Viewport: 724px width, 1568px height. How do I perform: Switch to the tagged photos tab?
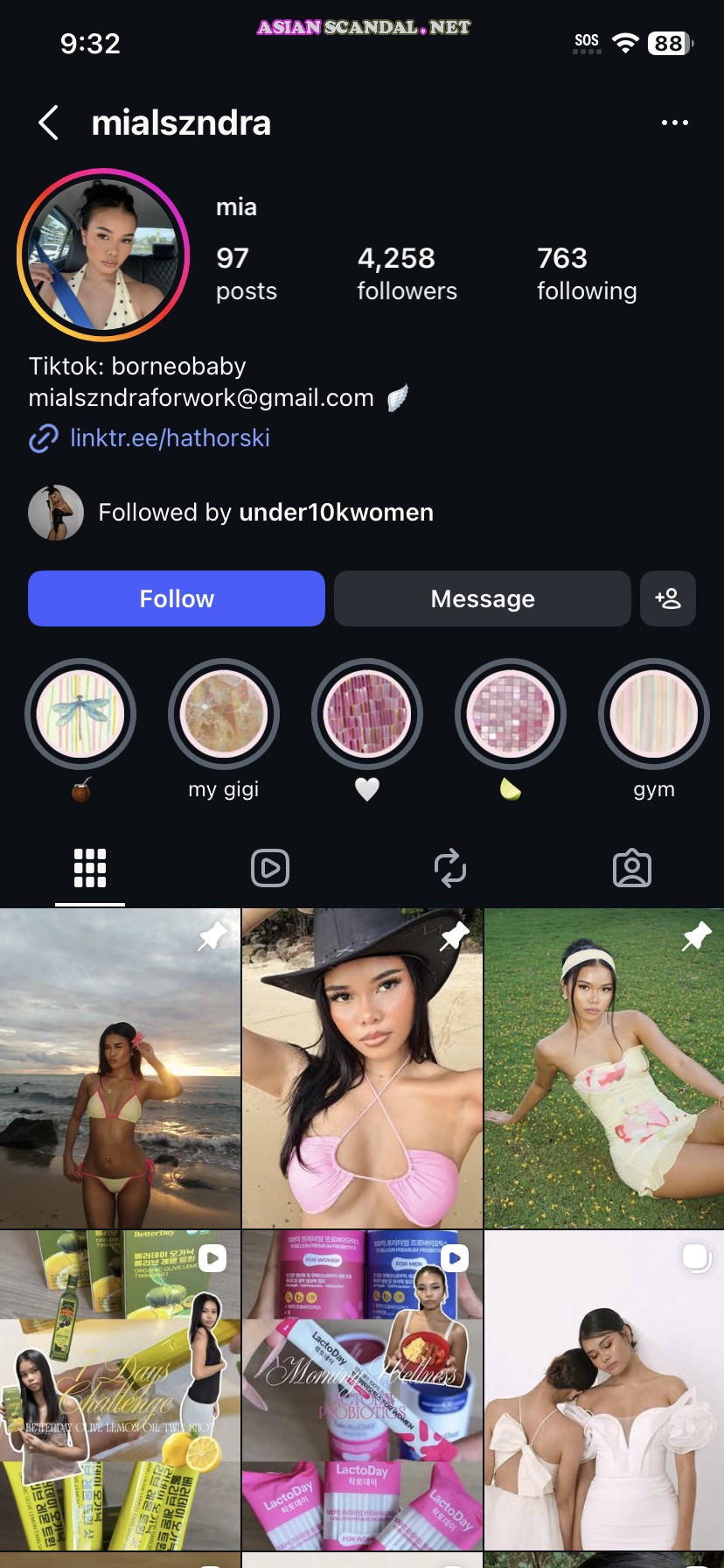coord(632,868)
